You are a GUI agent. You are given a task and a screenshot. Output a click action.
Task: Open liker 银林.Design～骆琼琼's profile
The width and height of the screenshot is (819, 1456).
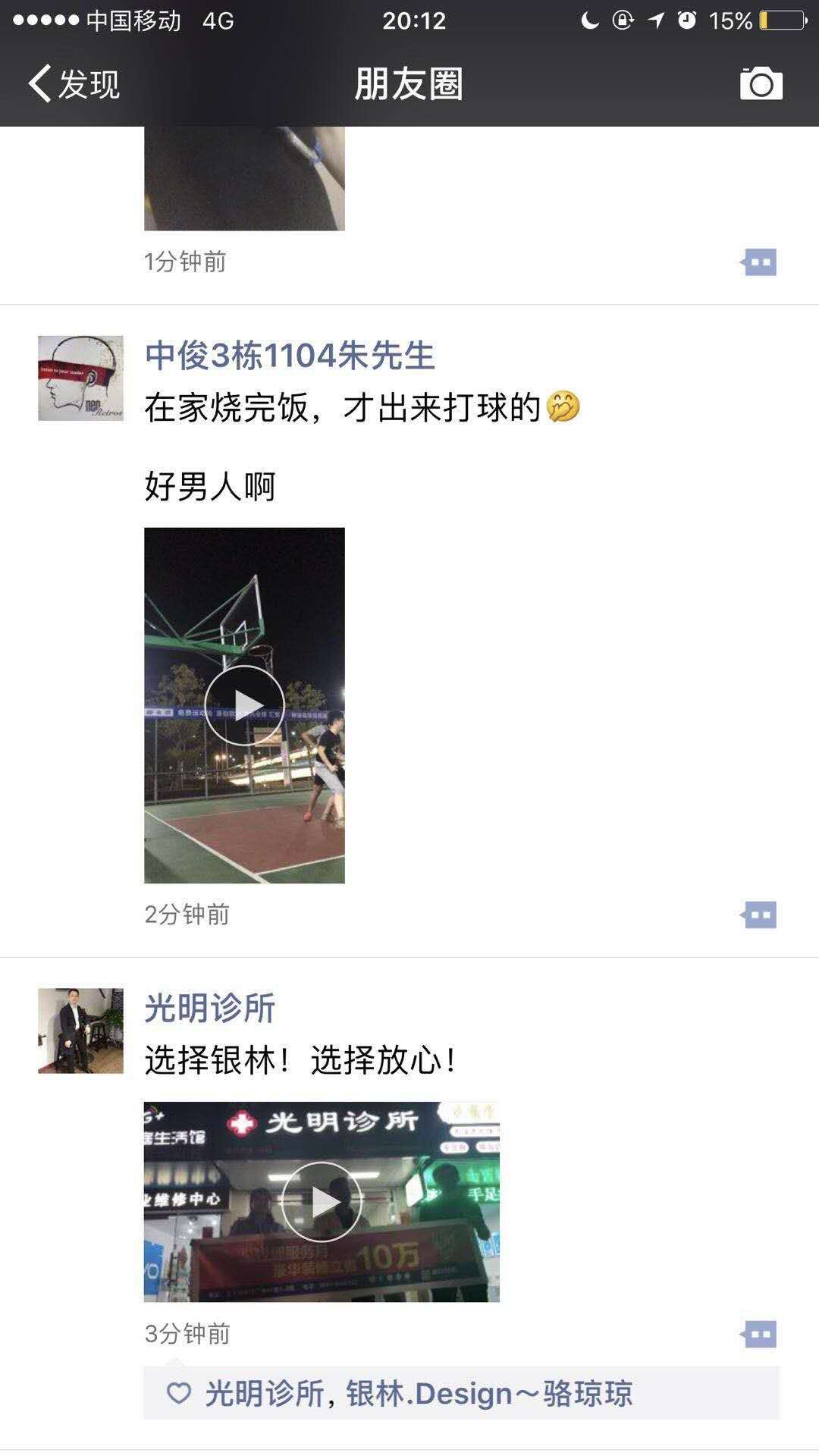pos(489,1394)
